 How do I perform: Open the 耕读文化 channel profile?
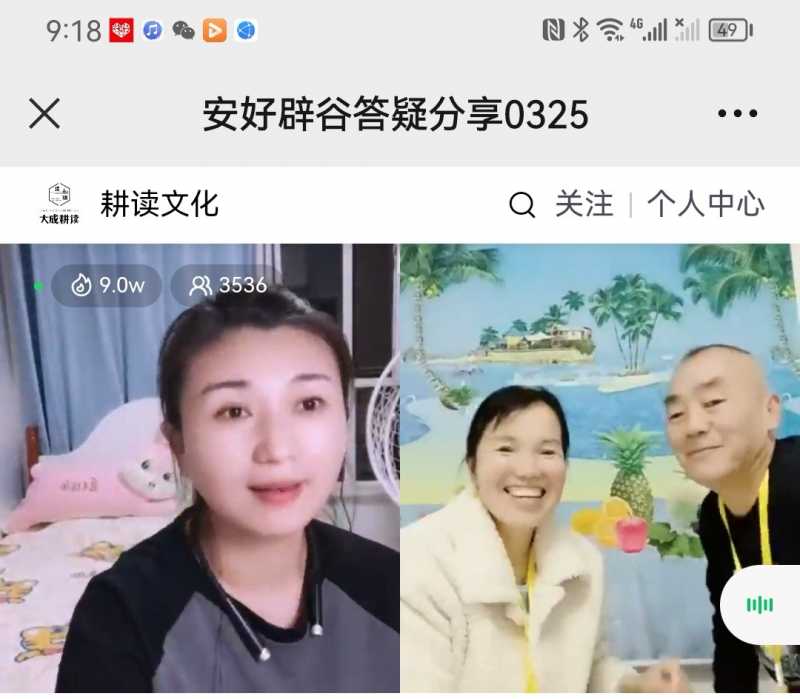pos(158,204)
